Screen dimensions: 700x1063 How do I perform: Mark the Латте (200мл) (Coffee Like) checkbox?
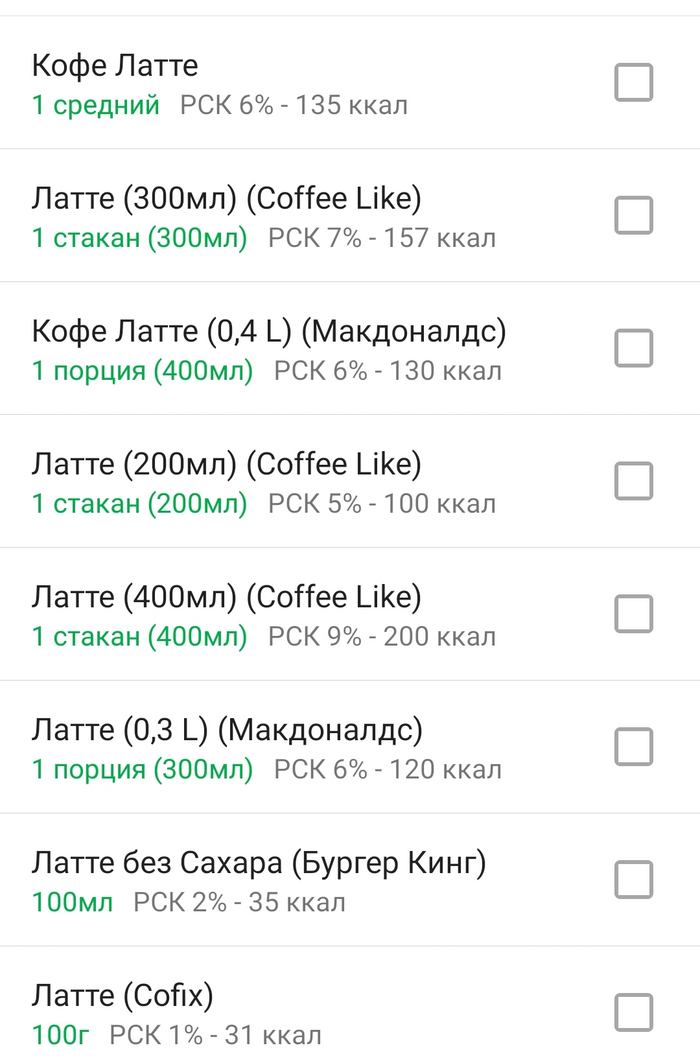pos(633,481)
